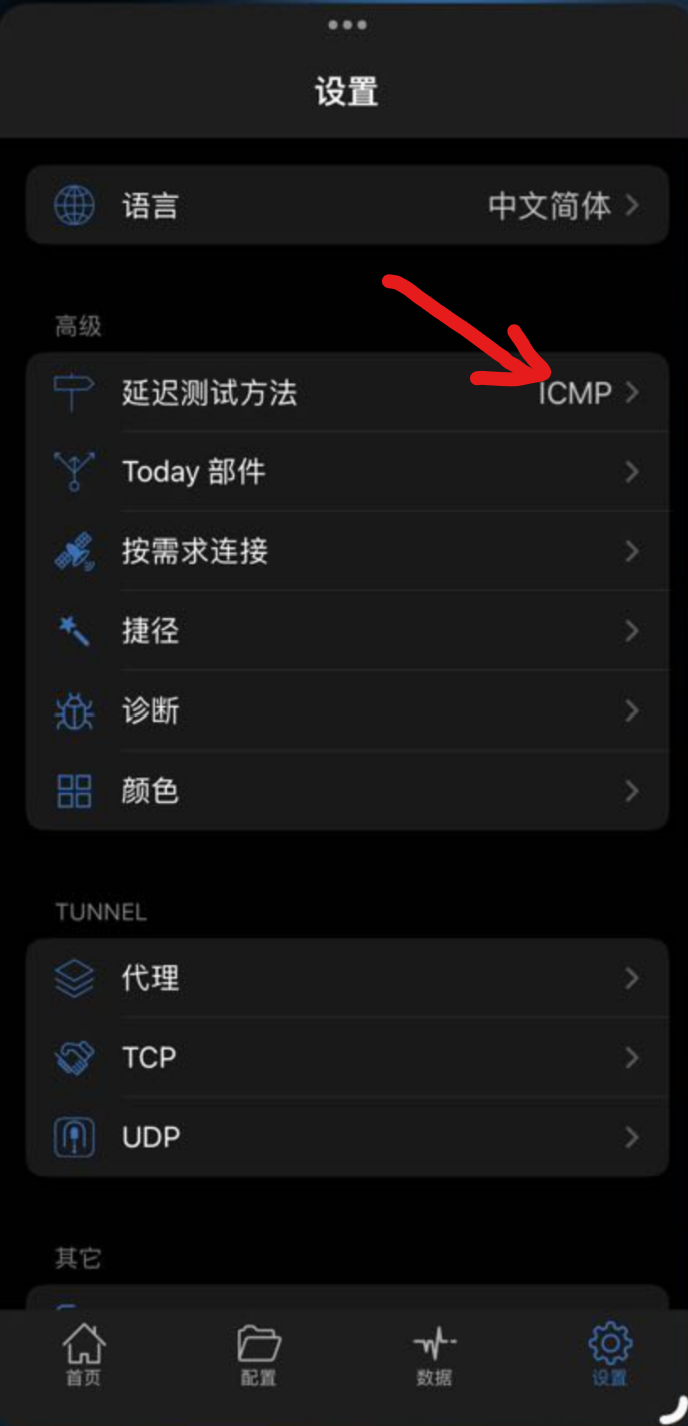This screenshot has height=1426, width=688.
Task: Switch to the 配置 tab
Action: coord(259,1355)
